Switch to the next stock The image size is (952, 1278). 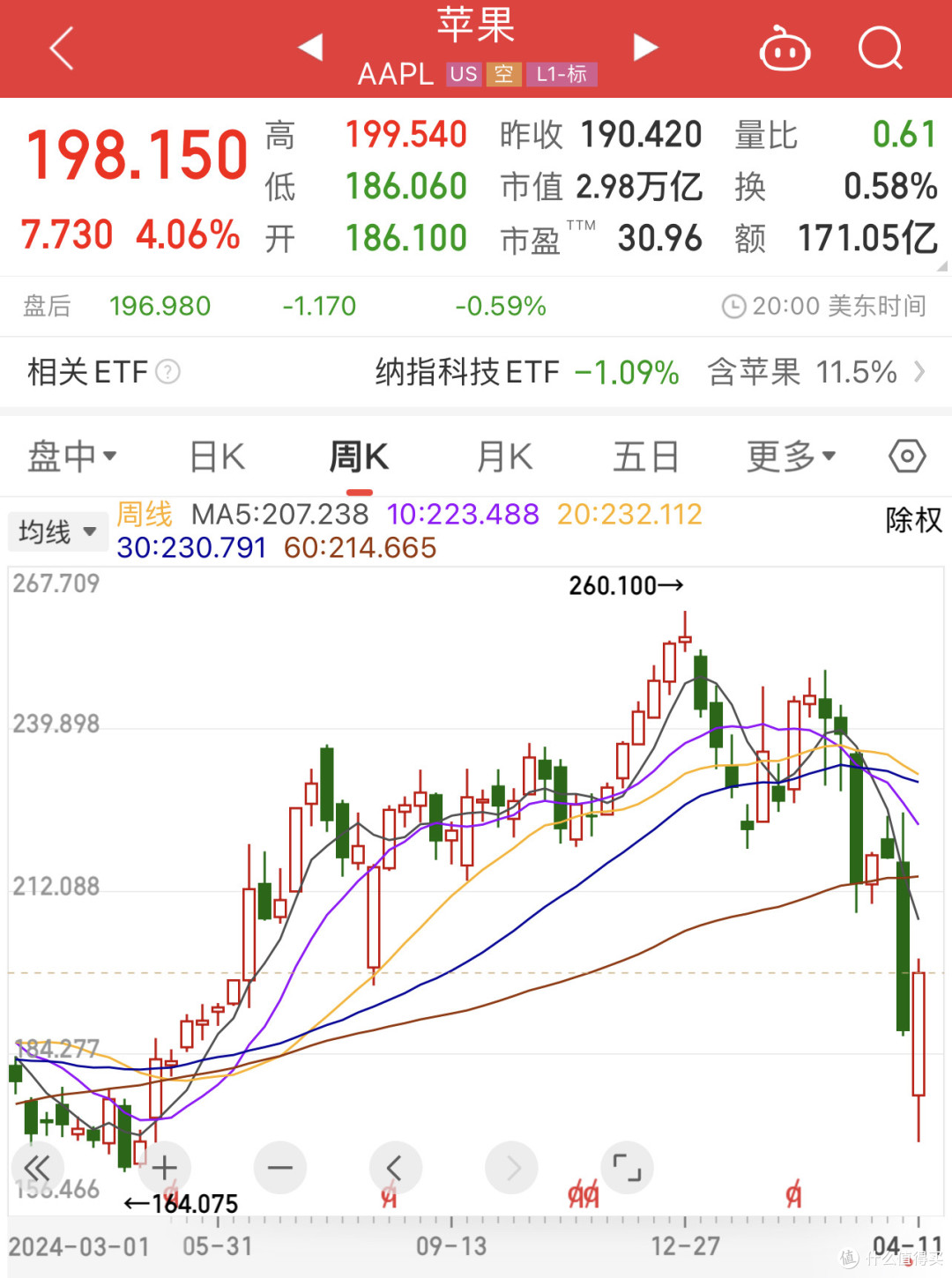pos(645,48)
